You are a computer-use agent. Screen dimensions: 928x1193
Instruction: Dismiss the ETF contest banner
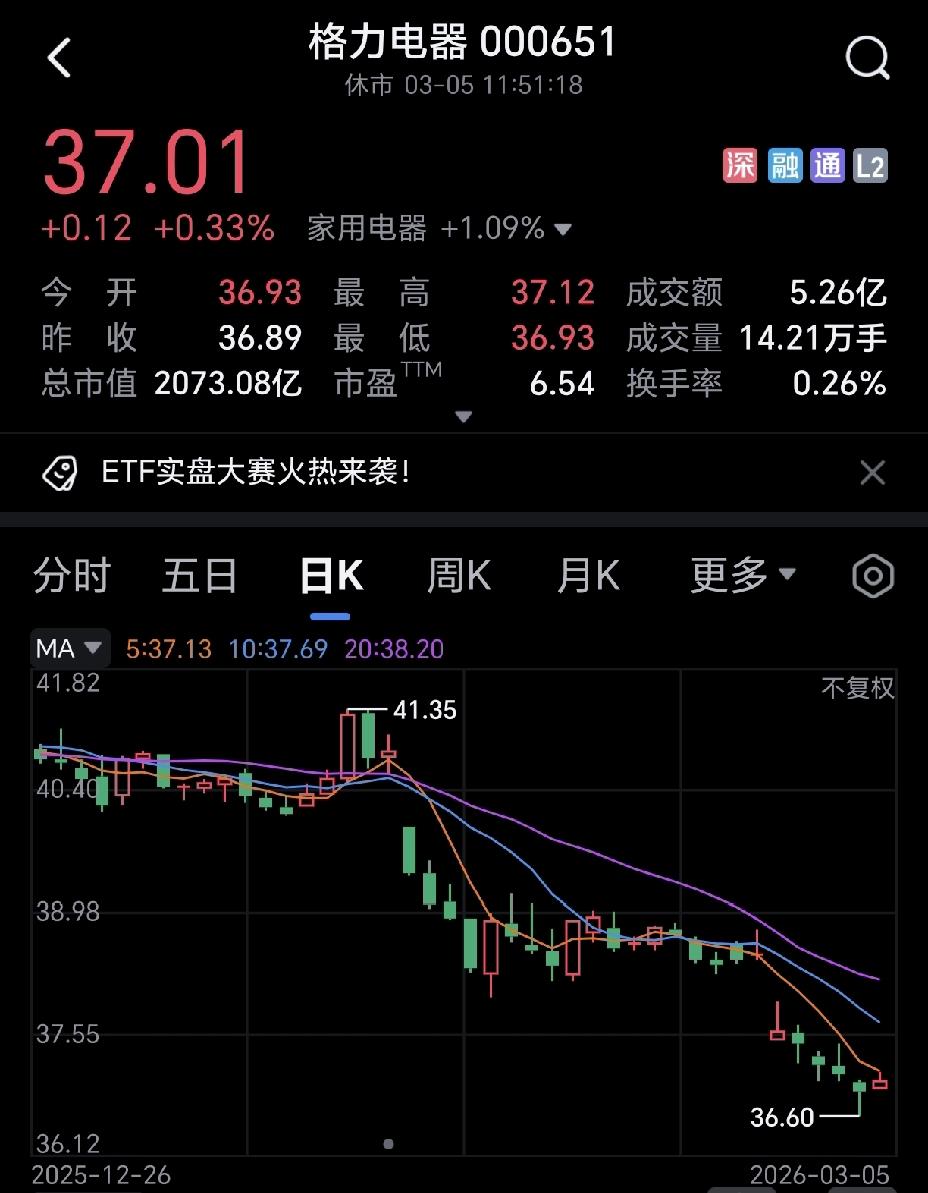tap(871, 472)
